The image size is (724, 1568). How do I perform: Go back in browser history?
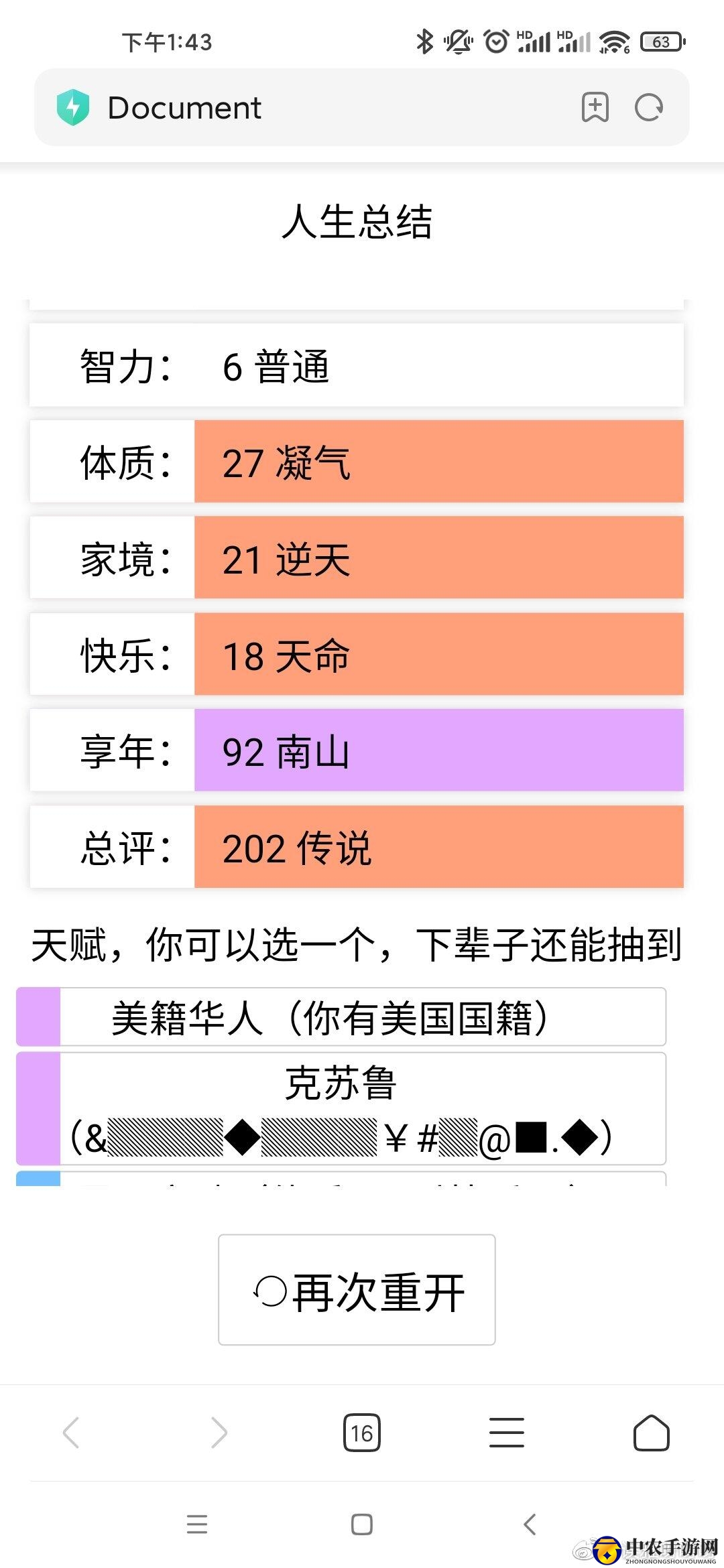(x=71, y=1433)
